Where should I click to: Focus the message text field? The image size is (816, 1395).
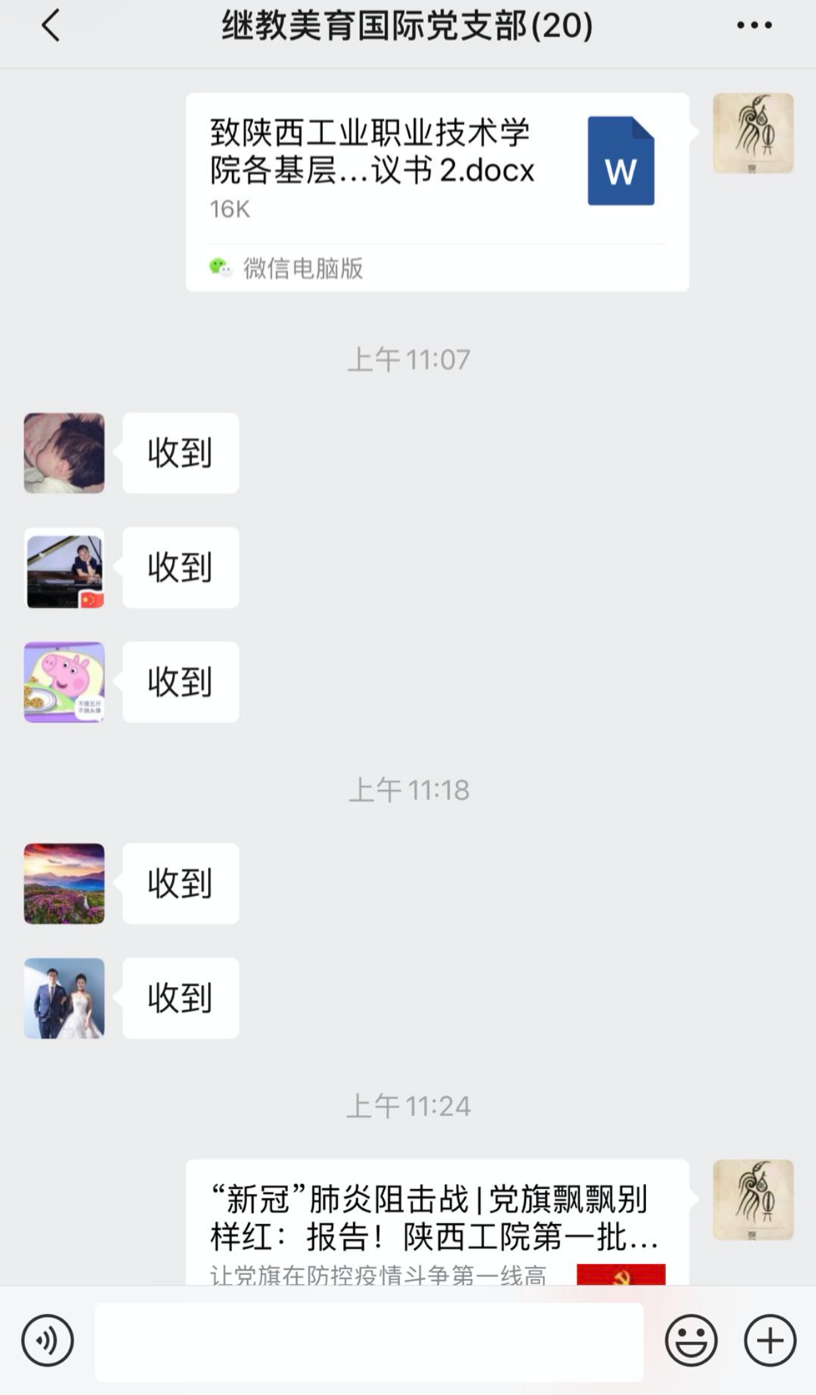click(x=369, y=1341)
